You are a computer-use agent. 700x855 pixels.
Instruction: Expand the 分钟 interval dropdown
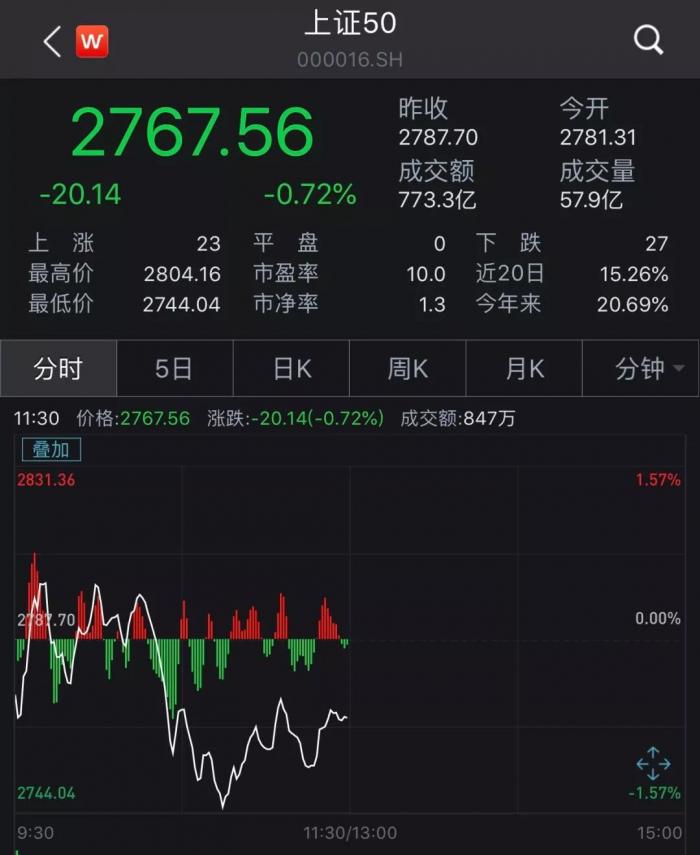(648, 369)
